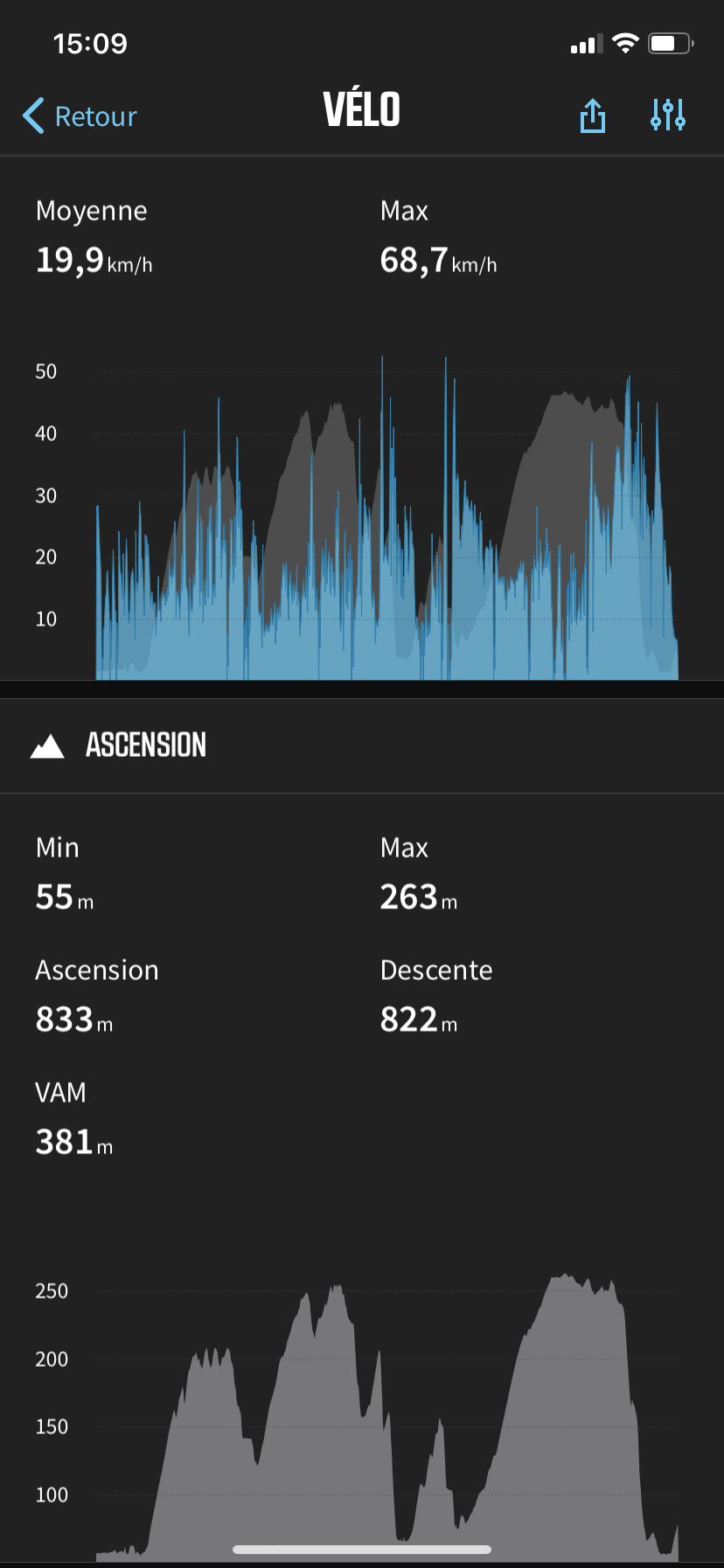
Task: Share this Vélo activity
Action: (593, 115)
